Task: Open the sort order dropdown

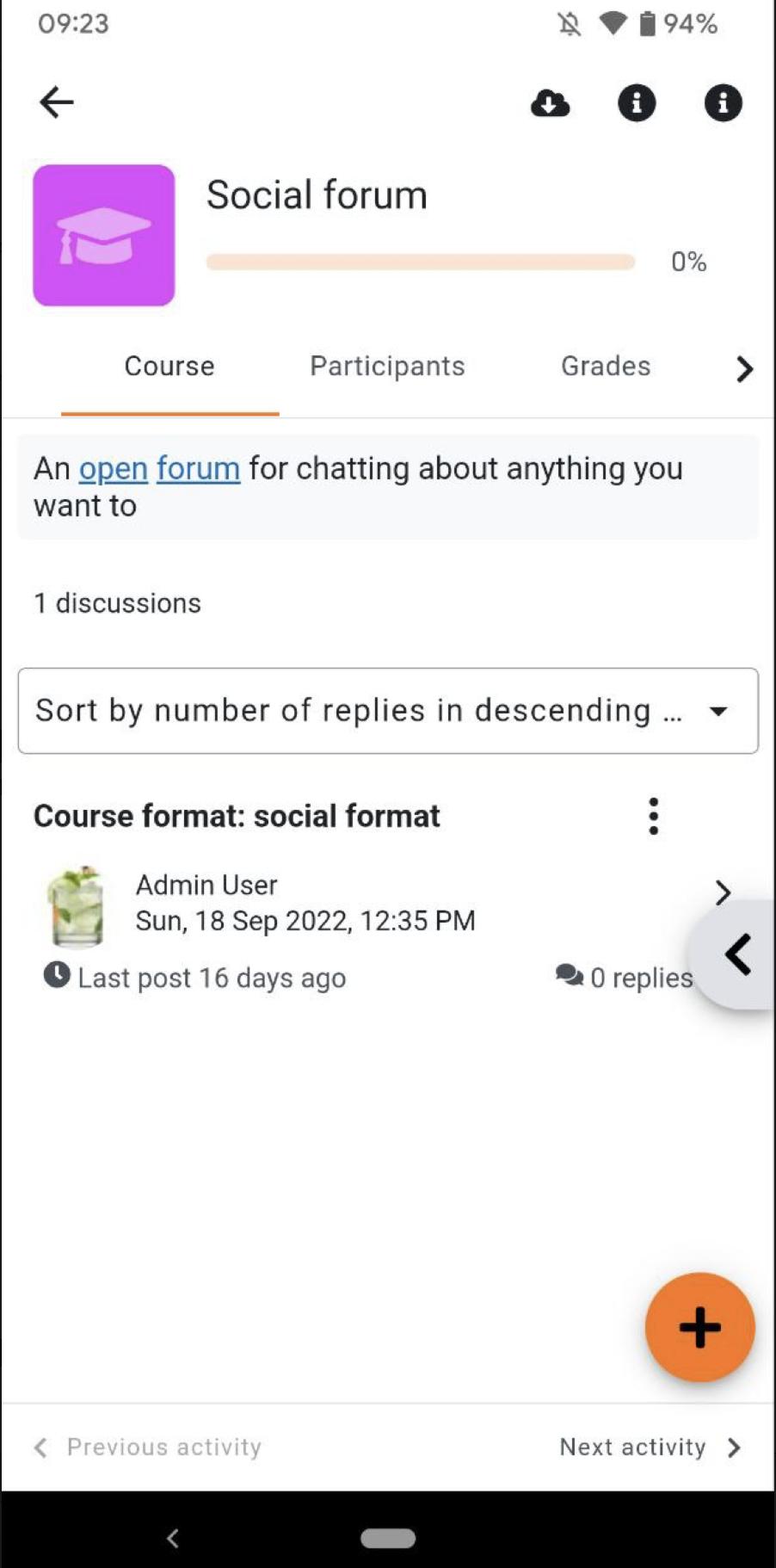Action: point(388,711)
